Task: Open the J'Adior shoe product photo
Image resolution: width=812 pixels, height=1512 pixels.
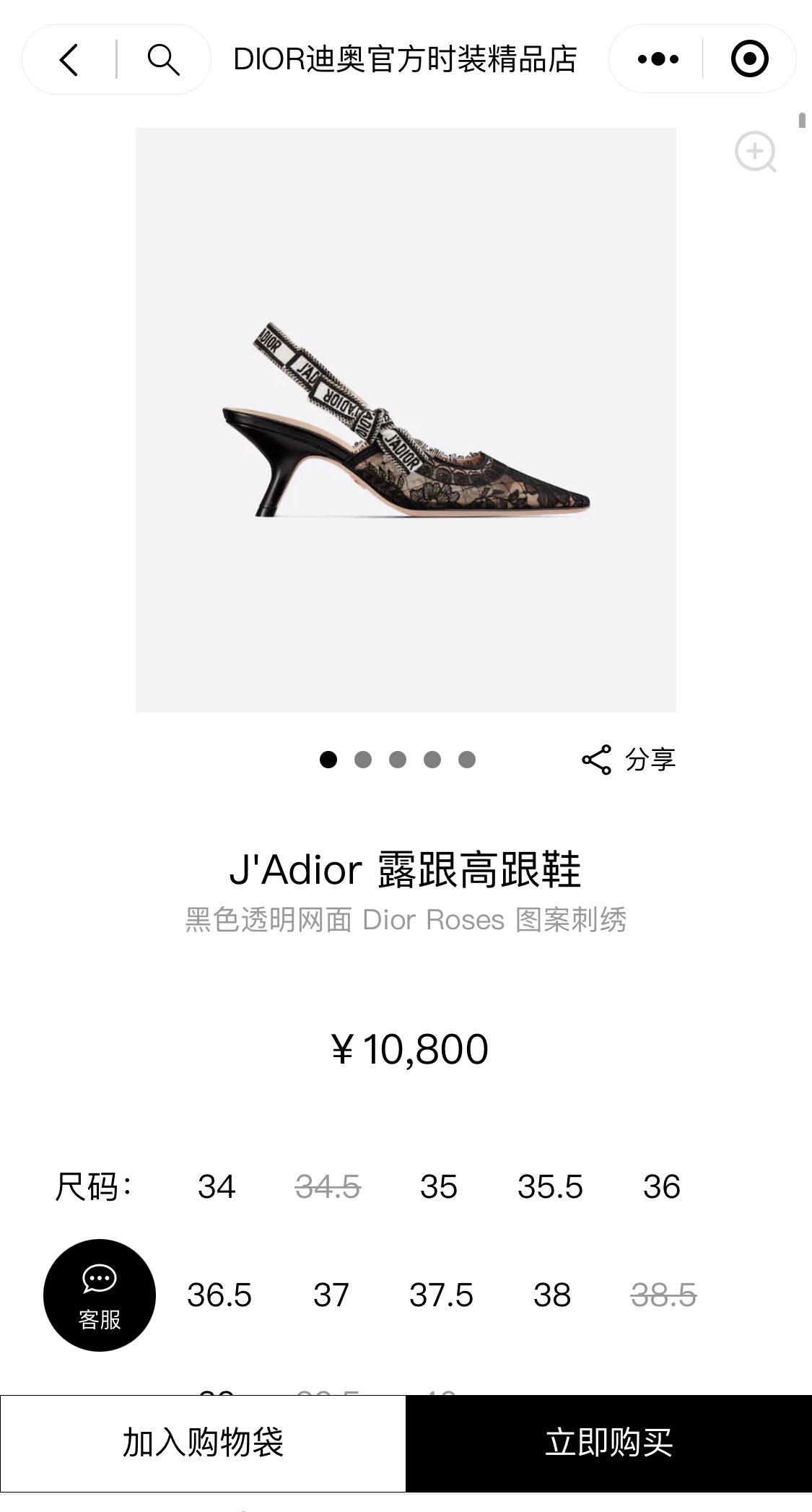Action: [406, 420]
